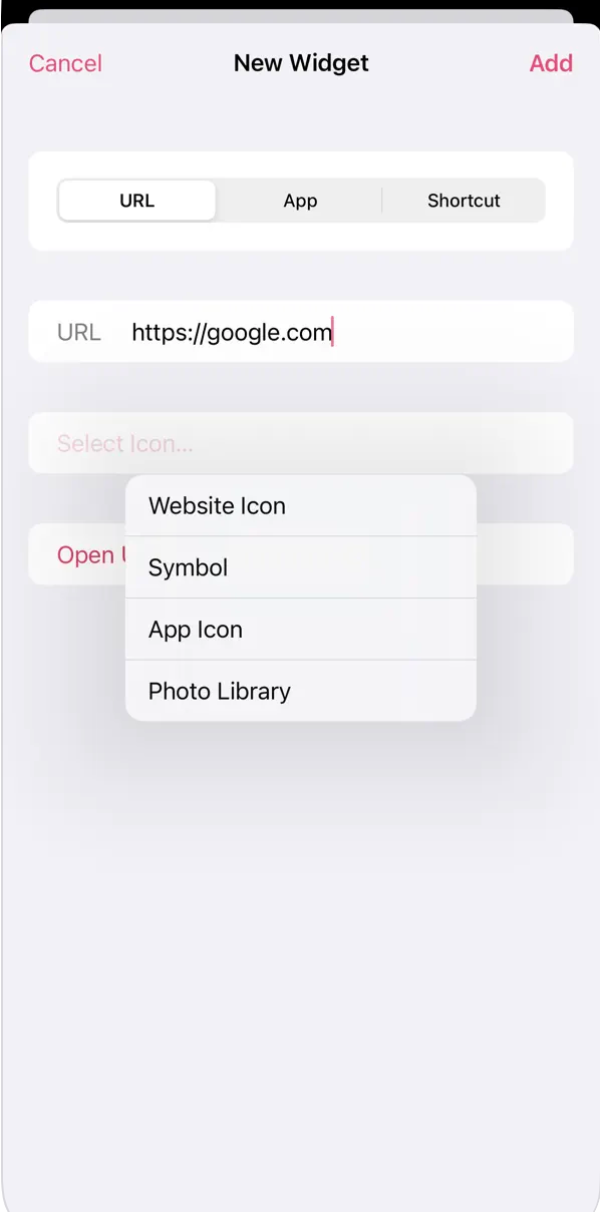Select the URL segment
This screenshot has width=600, height=1212.
[x=137, y=200]
